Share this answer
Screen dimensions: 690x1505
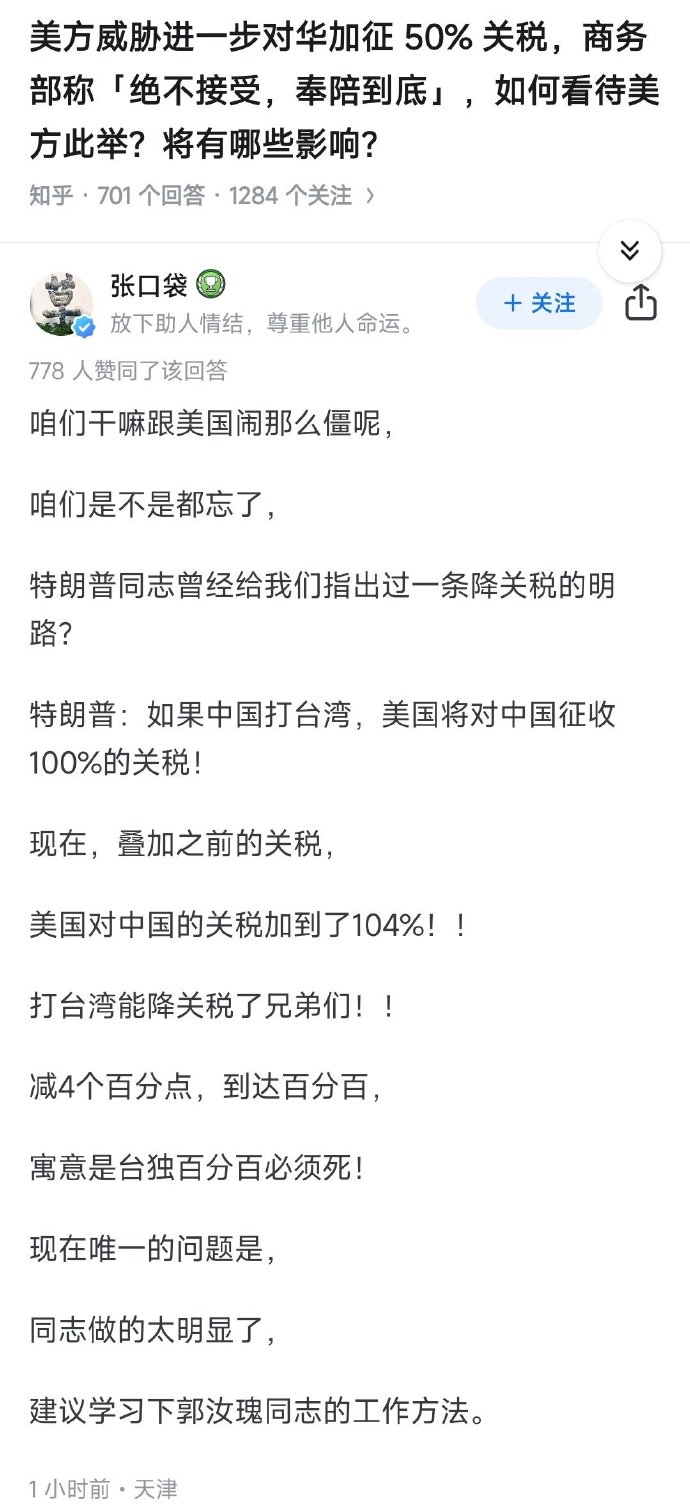(641, 302)
